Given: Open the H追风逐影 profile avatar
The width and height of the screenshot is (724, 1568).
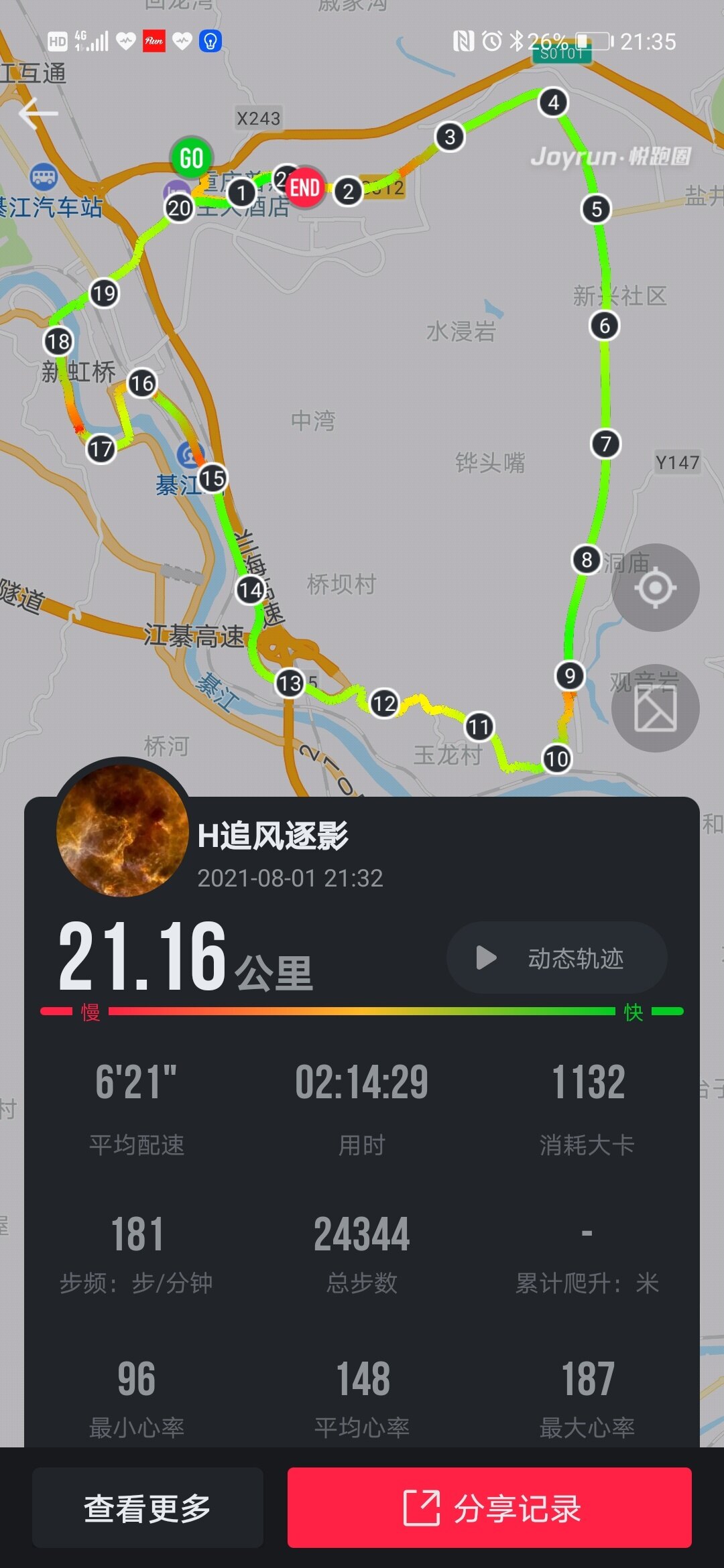Looking at the screenshot, I should point(122,830).
